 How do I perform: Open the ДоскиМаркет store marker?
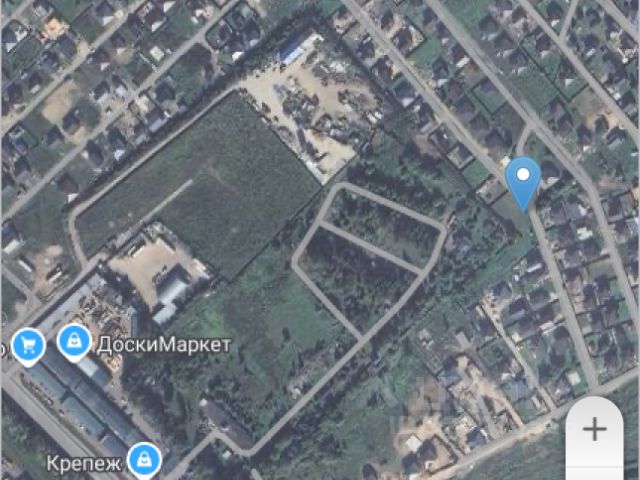73,343
